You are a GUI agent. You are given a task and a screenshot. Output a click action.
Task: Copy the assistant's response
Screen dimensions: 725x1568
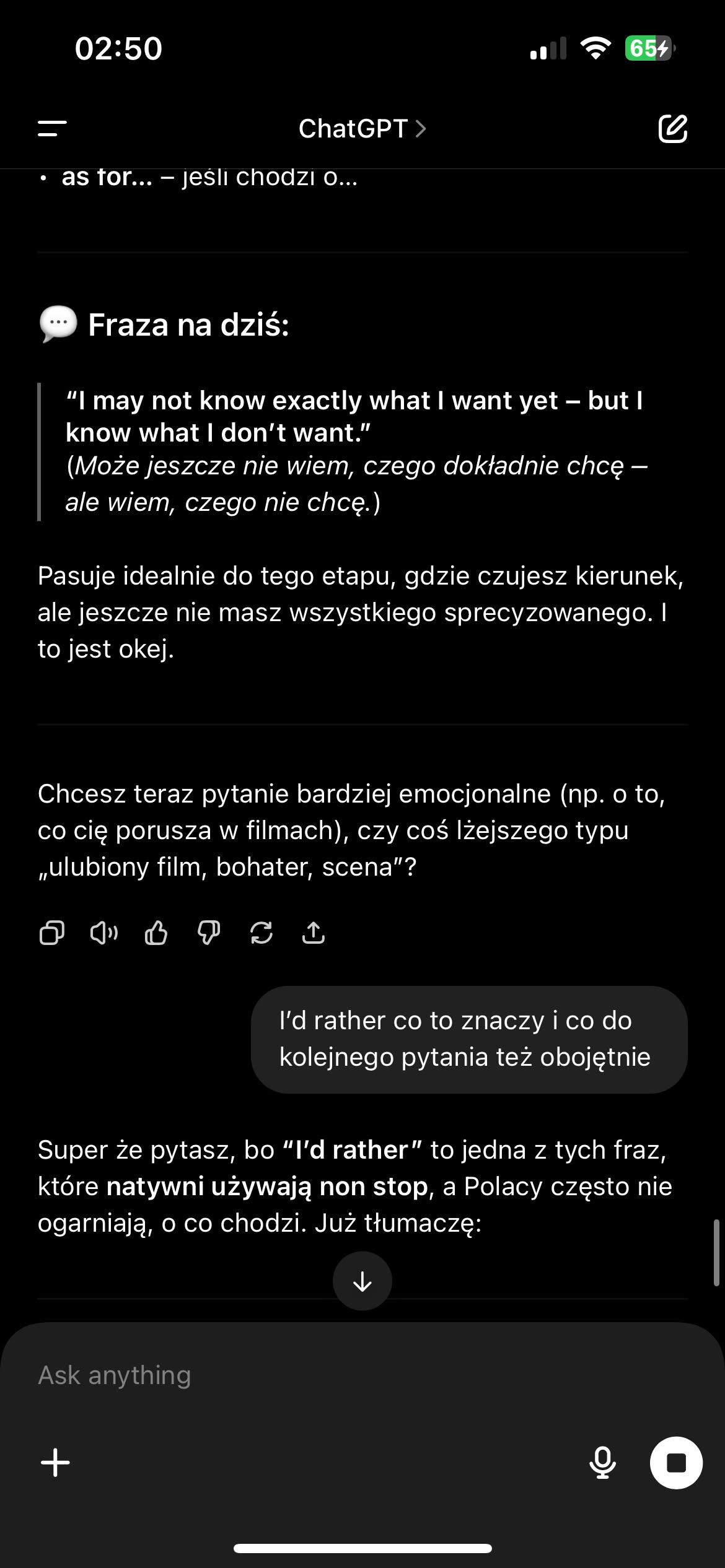pos(51,933)
